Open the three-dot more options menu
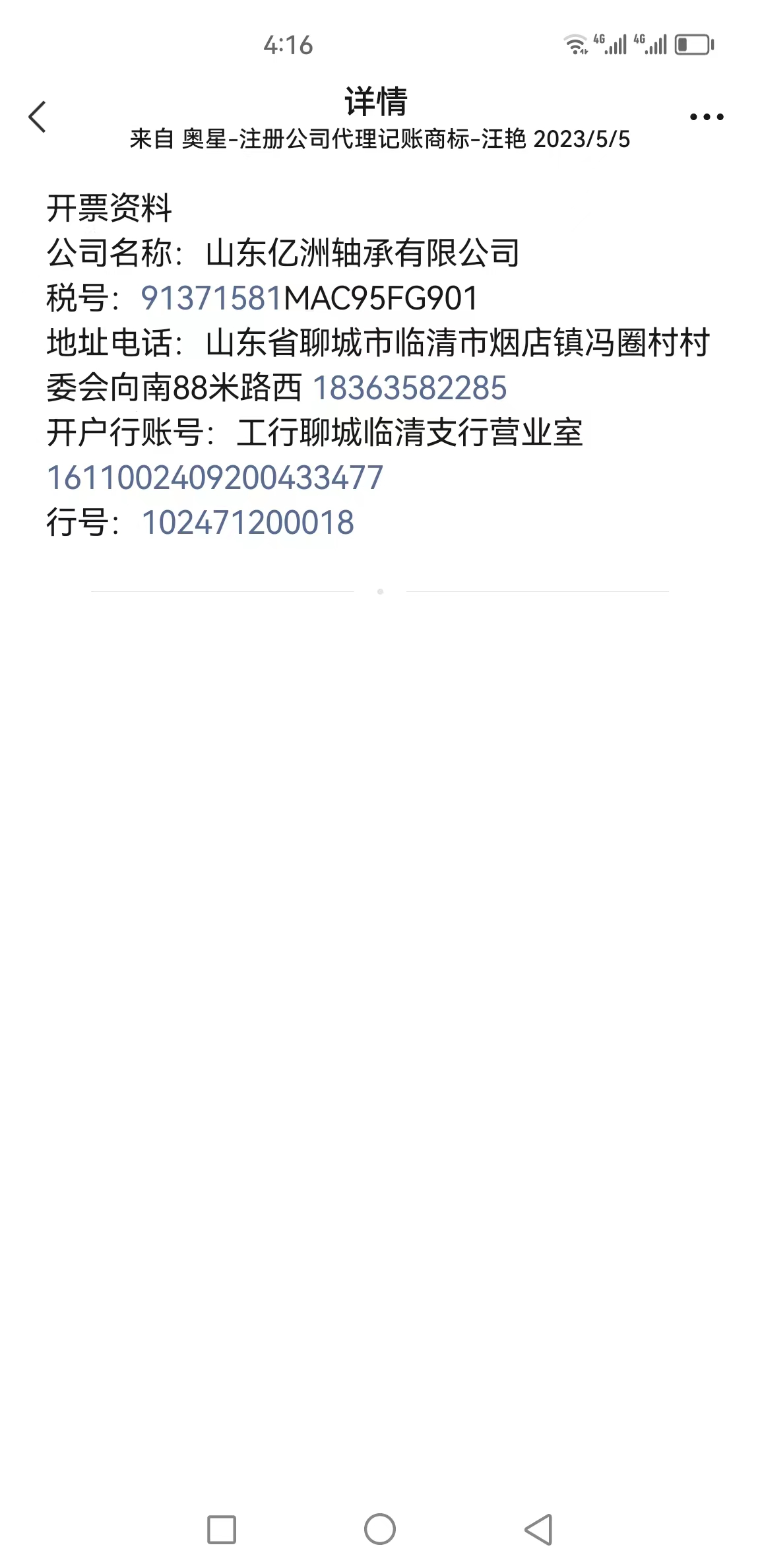 [x=706, y=117]
